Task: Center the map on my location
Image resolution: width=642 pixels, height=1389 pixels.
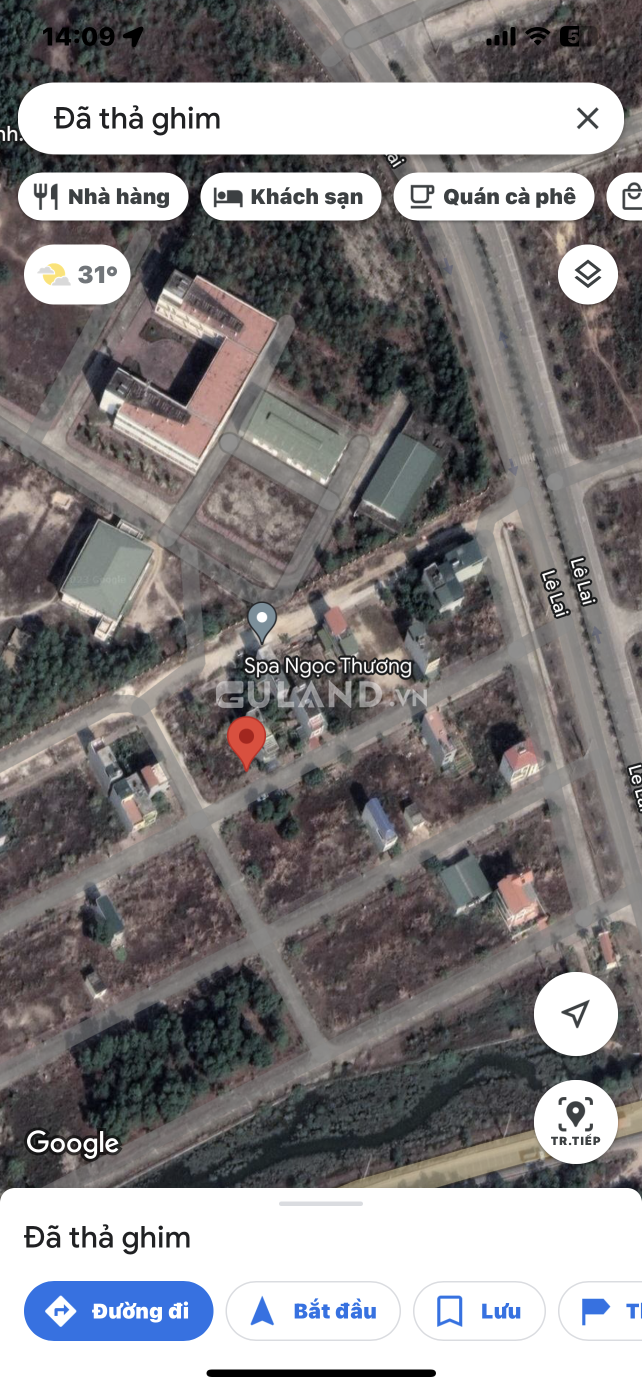Action: (x=575, y=1014)
